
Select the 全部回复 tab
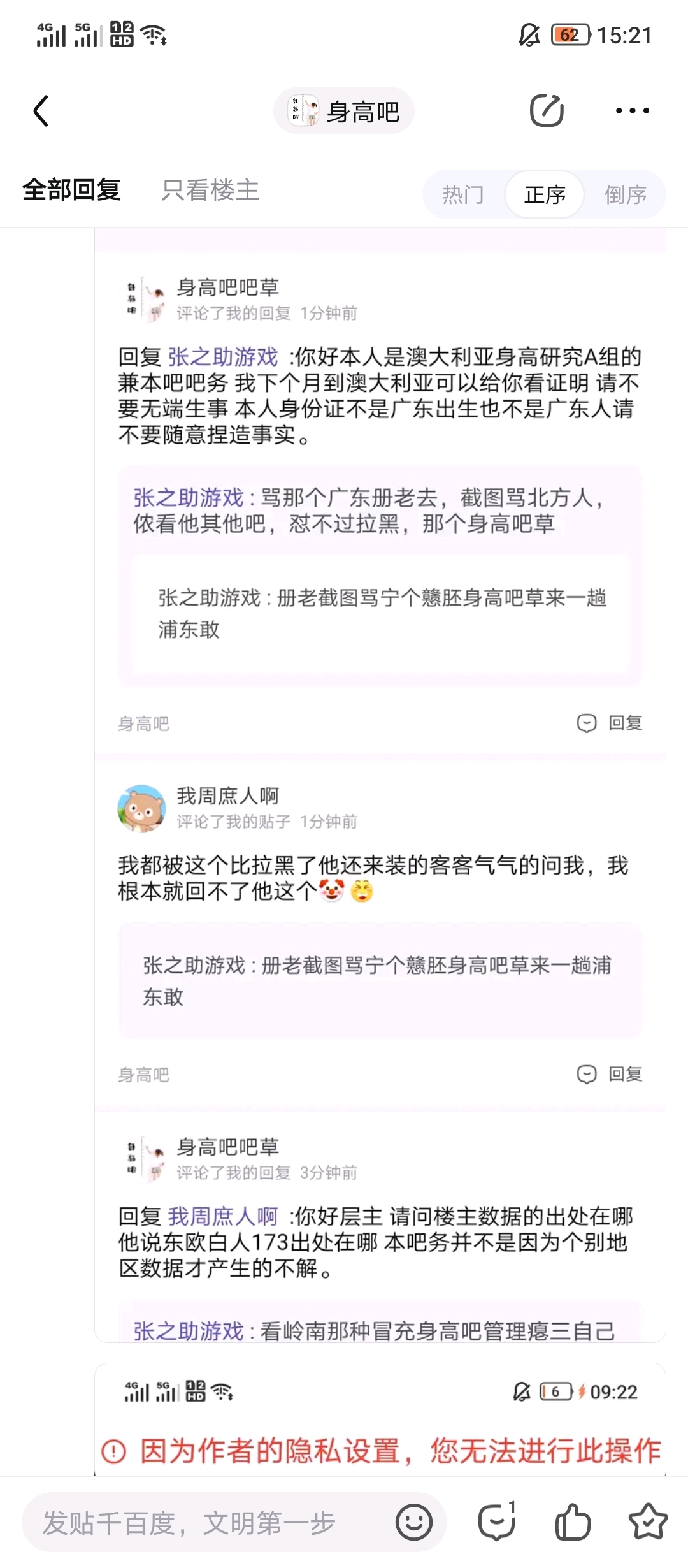click(x=71, y=190)
